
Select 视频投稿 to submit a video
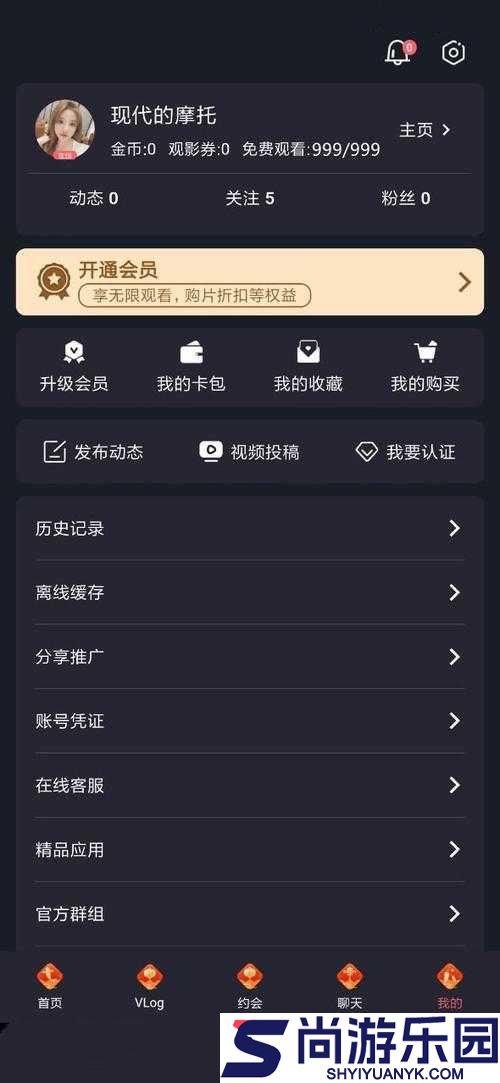click(x=249, y=452)
